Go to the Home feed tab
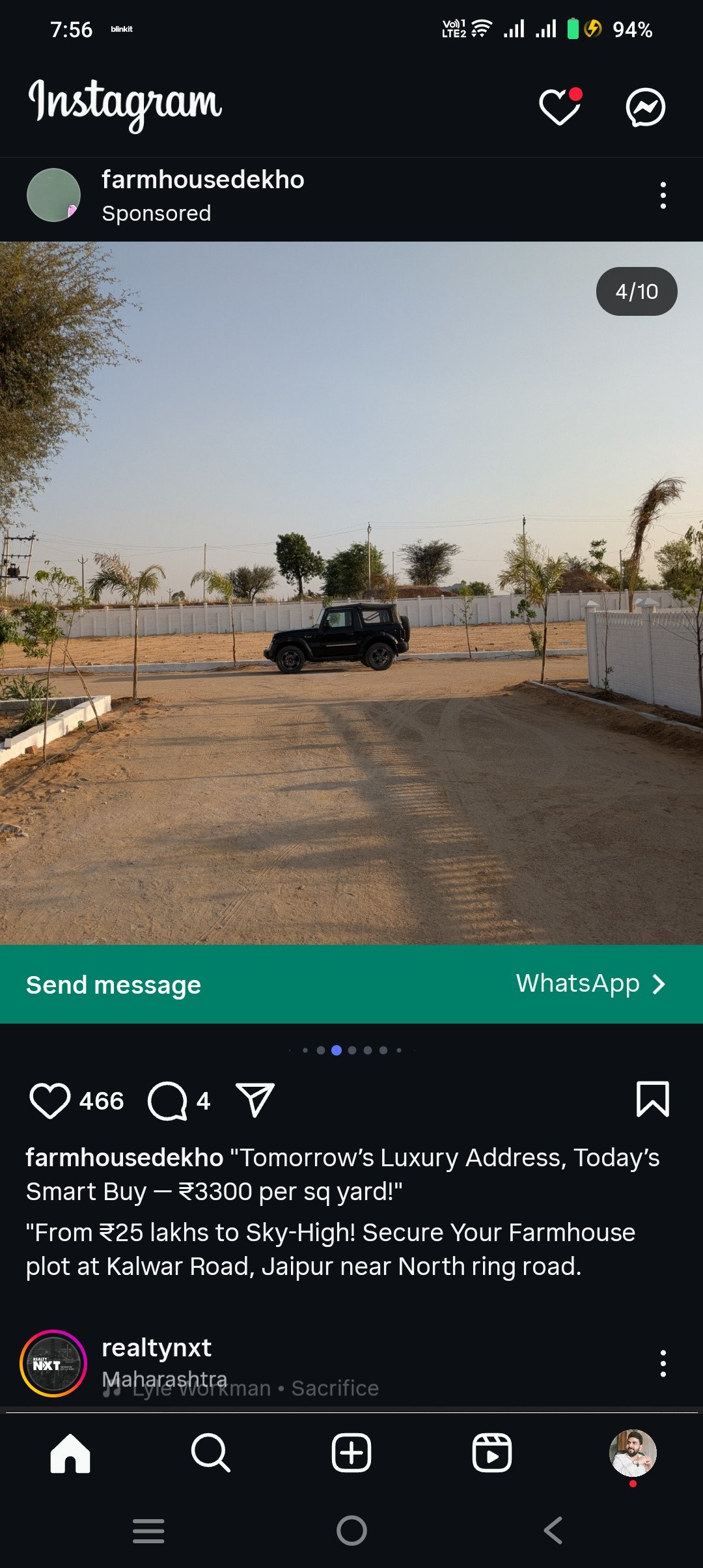 coord(70,1453)
